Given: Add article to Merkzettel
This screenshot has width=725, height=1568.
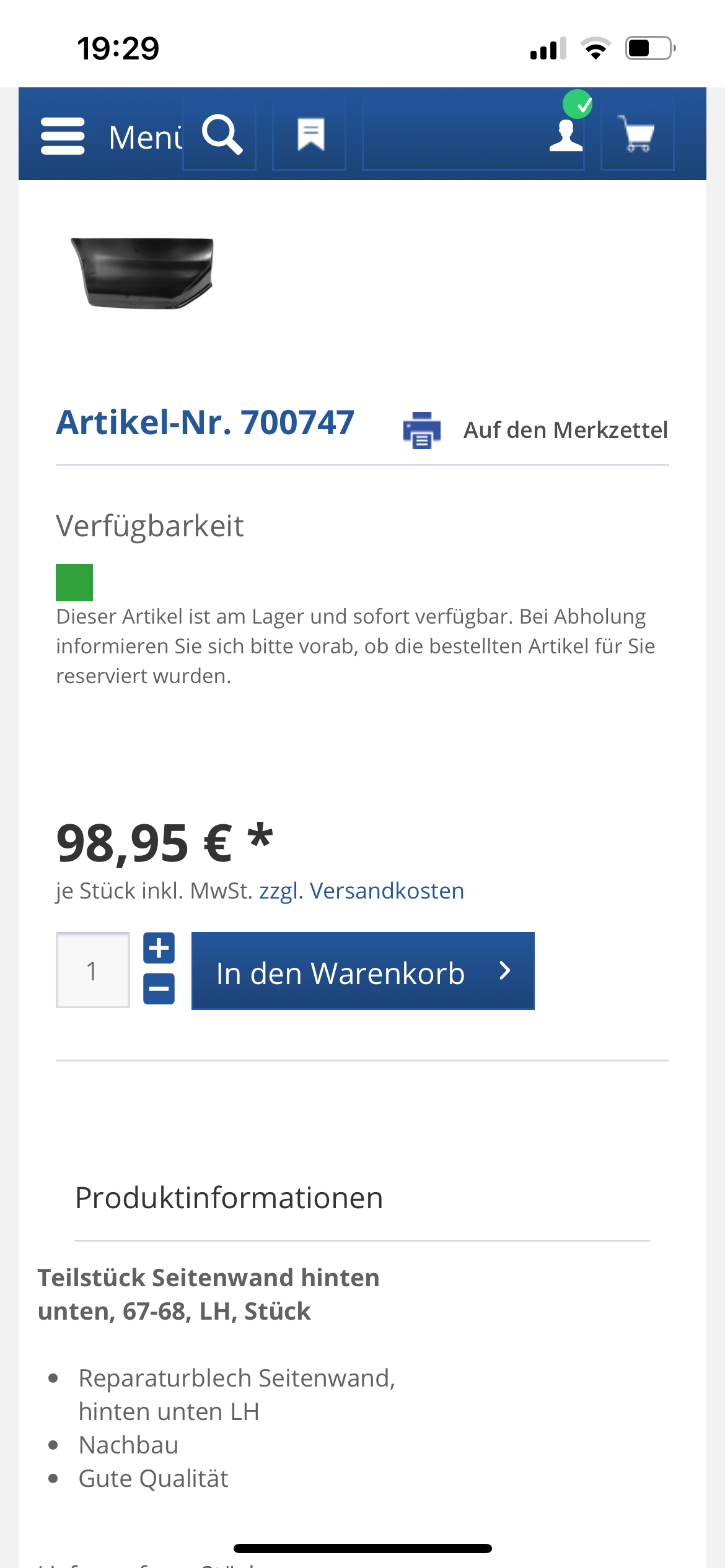Looking at the screenshot, I should (566, 430).
